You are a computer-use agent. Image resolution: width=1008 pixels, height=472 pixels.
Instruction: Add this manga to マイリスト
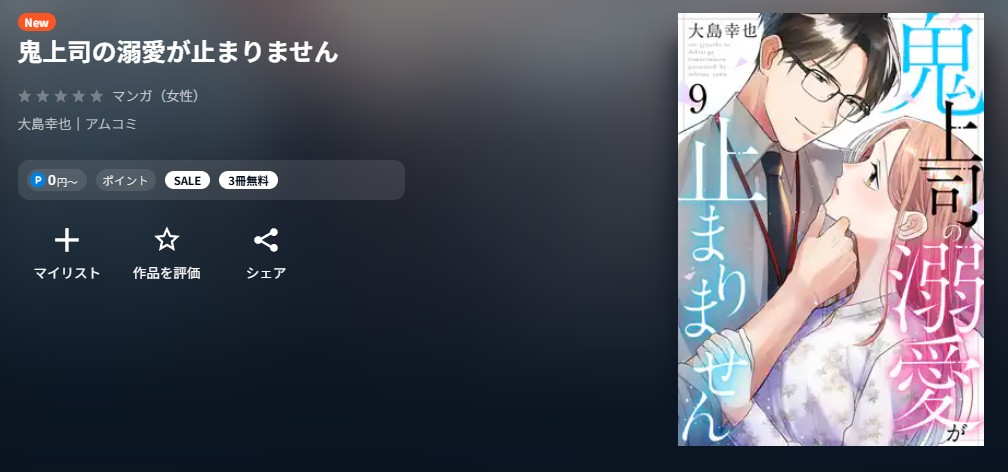(66, 253)
